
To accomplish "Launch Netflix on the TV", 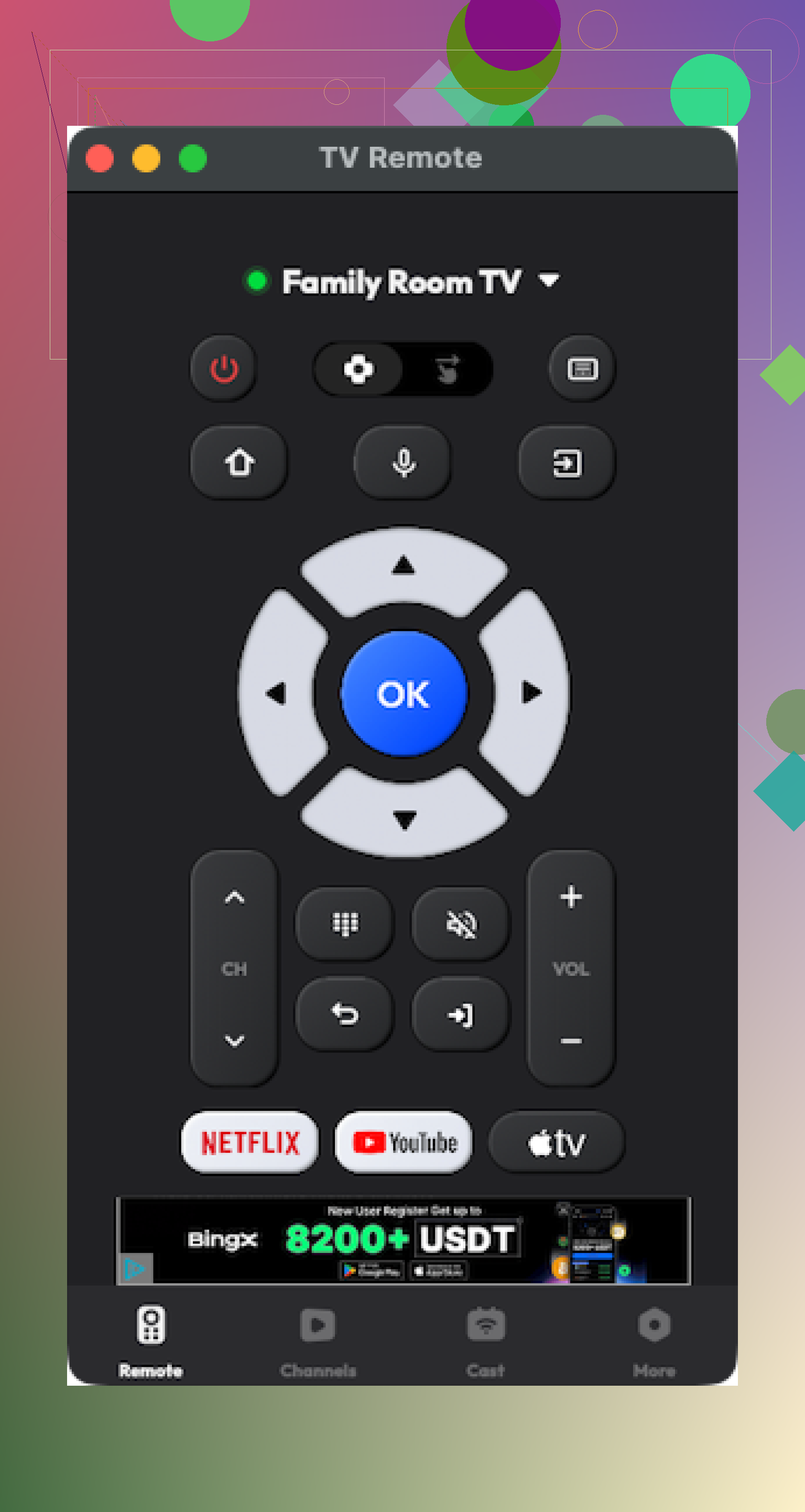I will (250, 1143).
